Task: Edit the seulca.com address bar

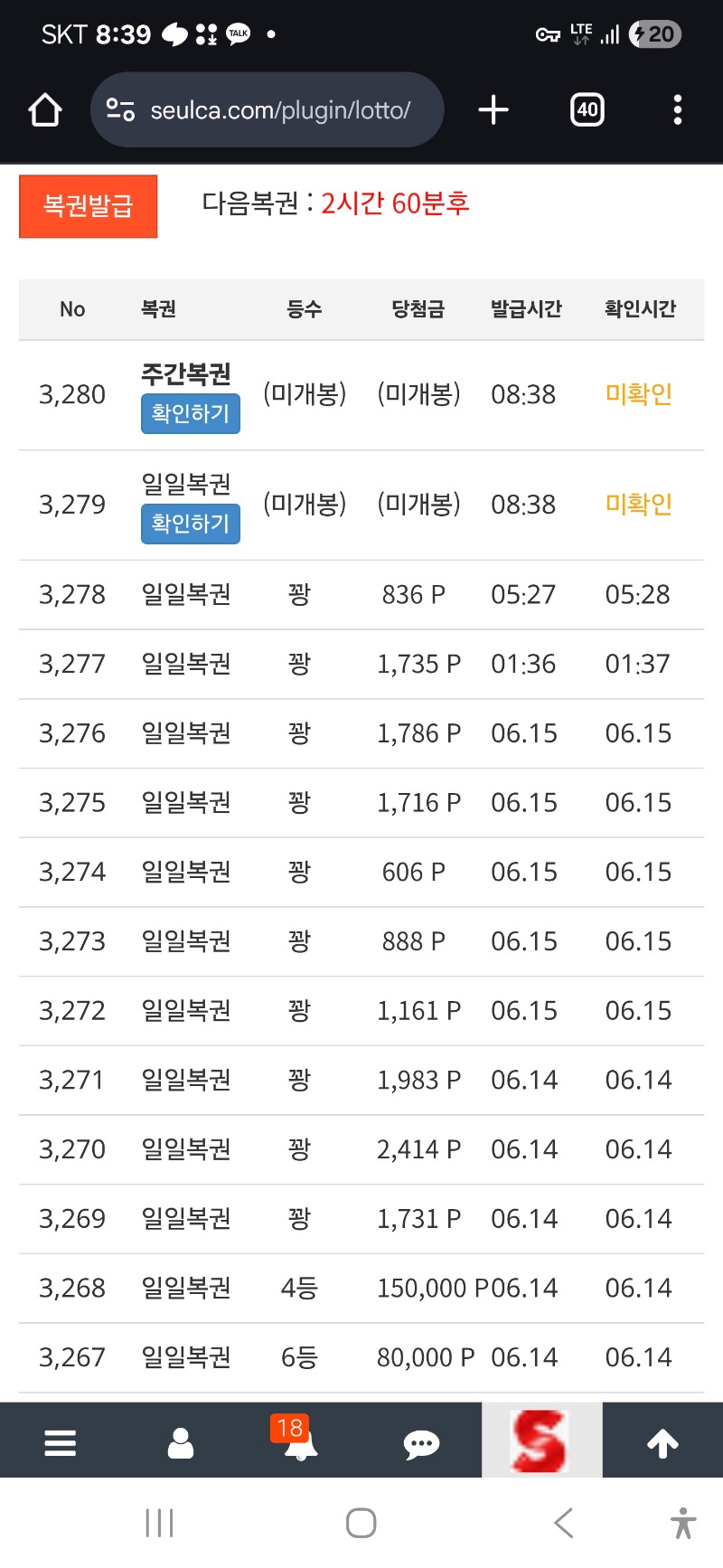Action: pos(268,110)
